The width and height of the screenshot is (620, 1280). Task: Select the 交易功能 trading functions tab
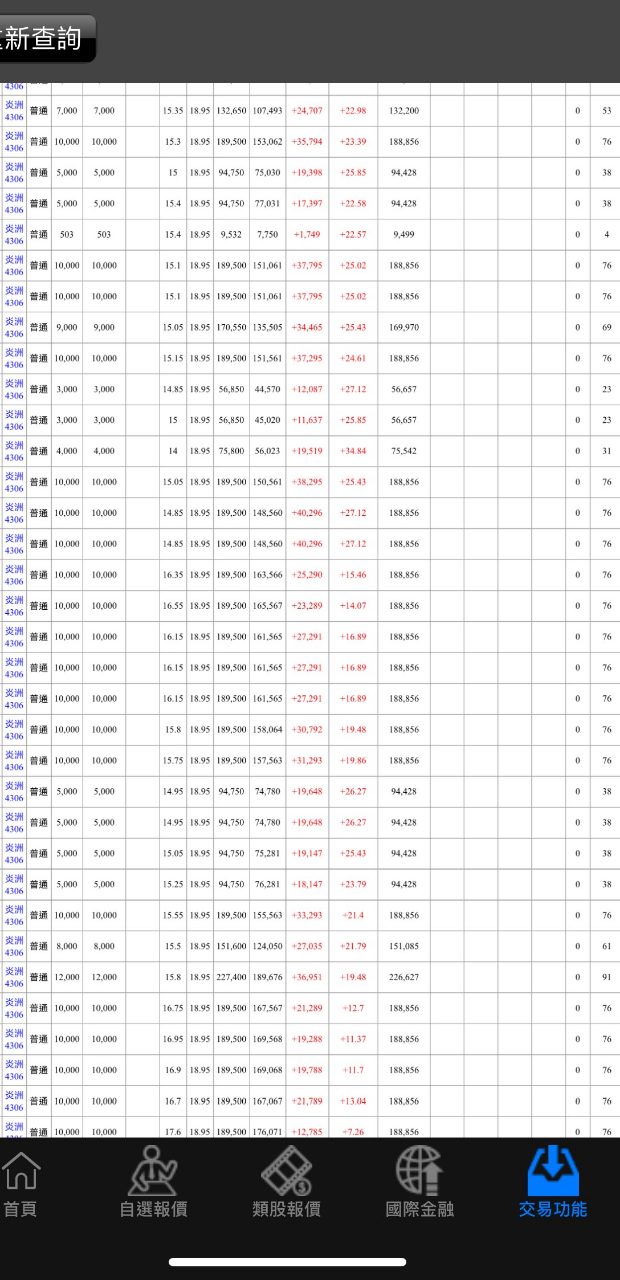[x=553, y=1183]
